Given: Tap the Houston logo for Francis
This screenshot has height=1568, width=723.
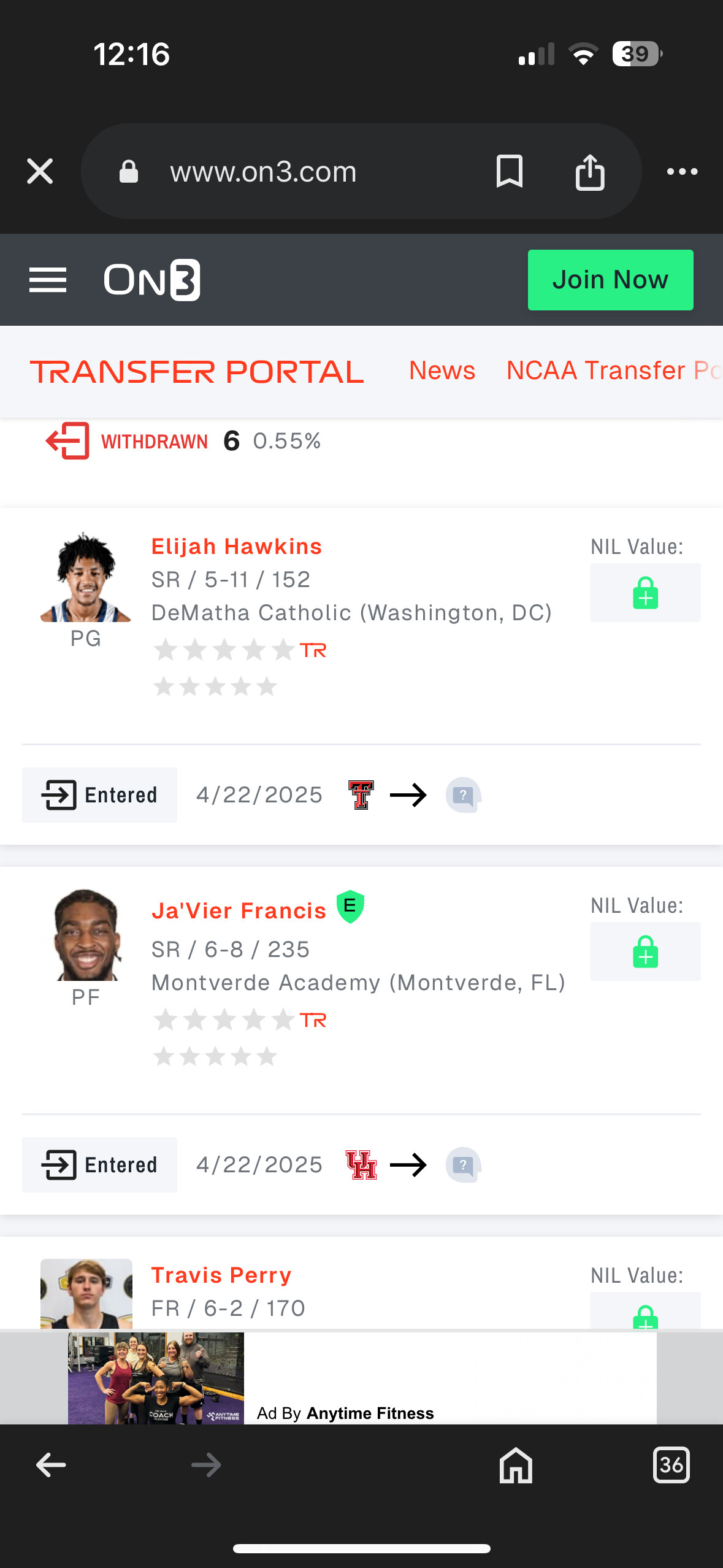Looking at the screenshot, I should (x=361, y=1165).
